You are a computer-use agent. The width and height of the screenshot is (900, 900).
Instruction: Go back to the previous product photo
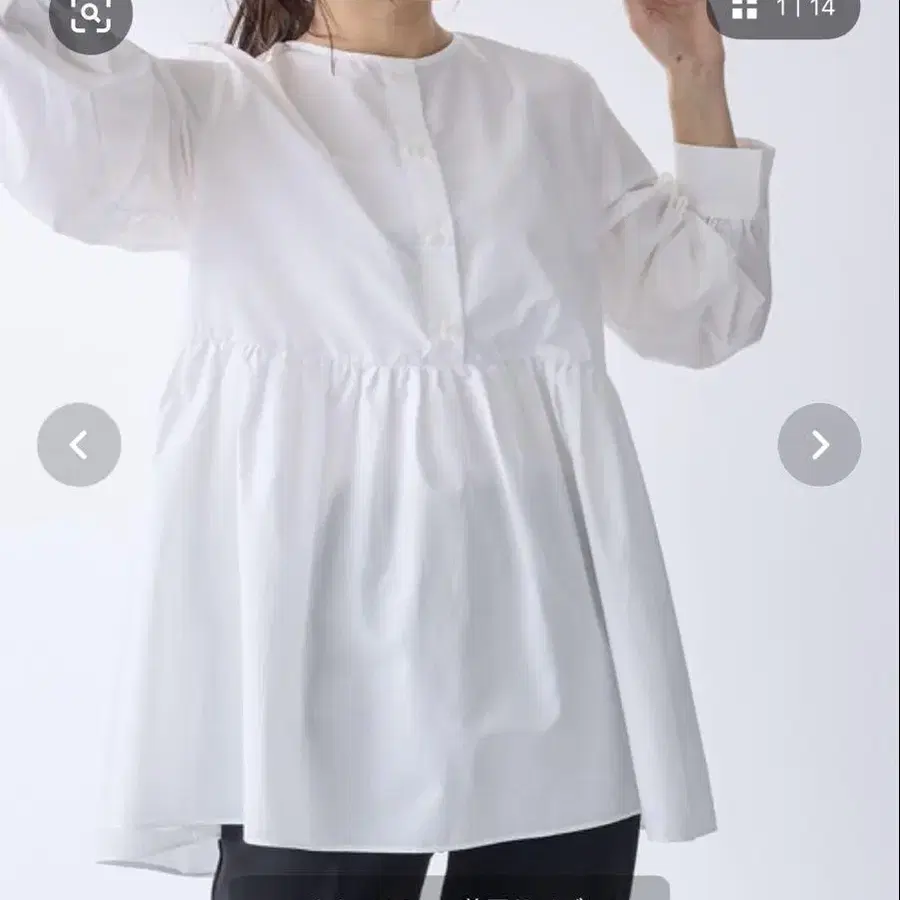[79, 445]
